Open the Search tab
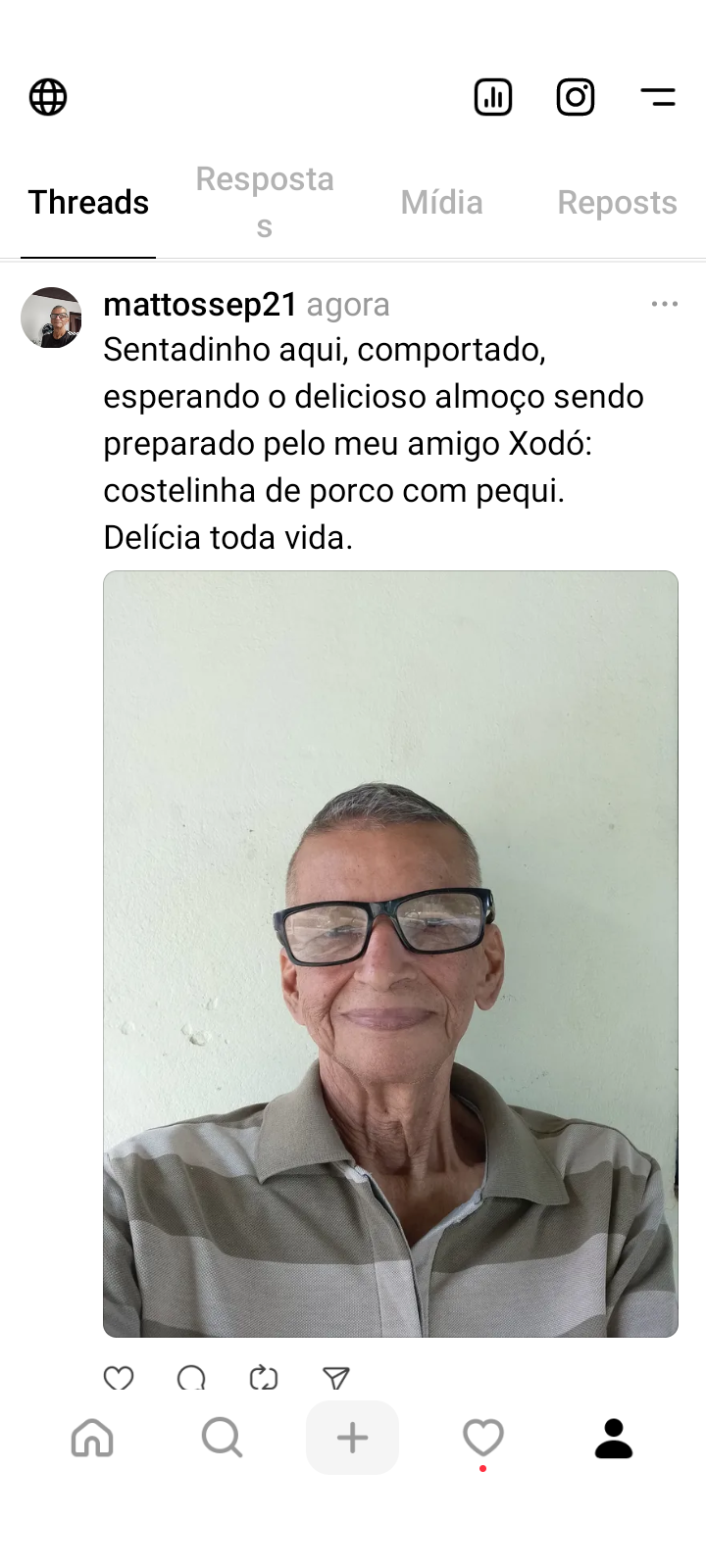Image resolution: width=706 pixels, height=1568 pixels. [222, 1438]
